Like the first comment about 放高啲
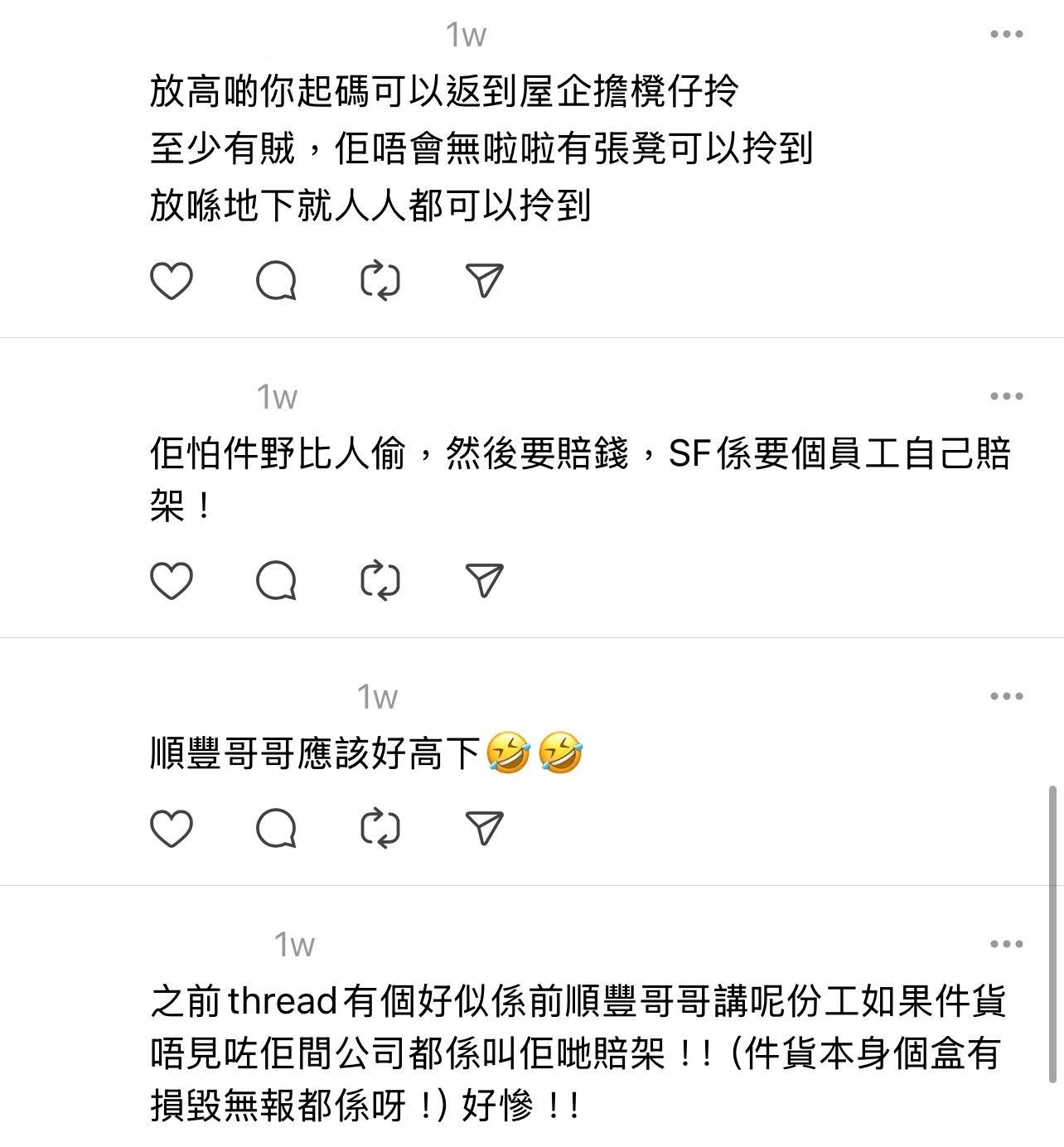Screen dimensions: 1064x1147 (172, 281)
